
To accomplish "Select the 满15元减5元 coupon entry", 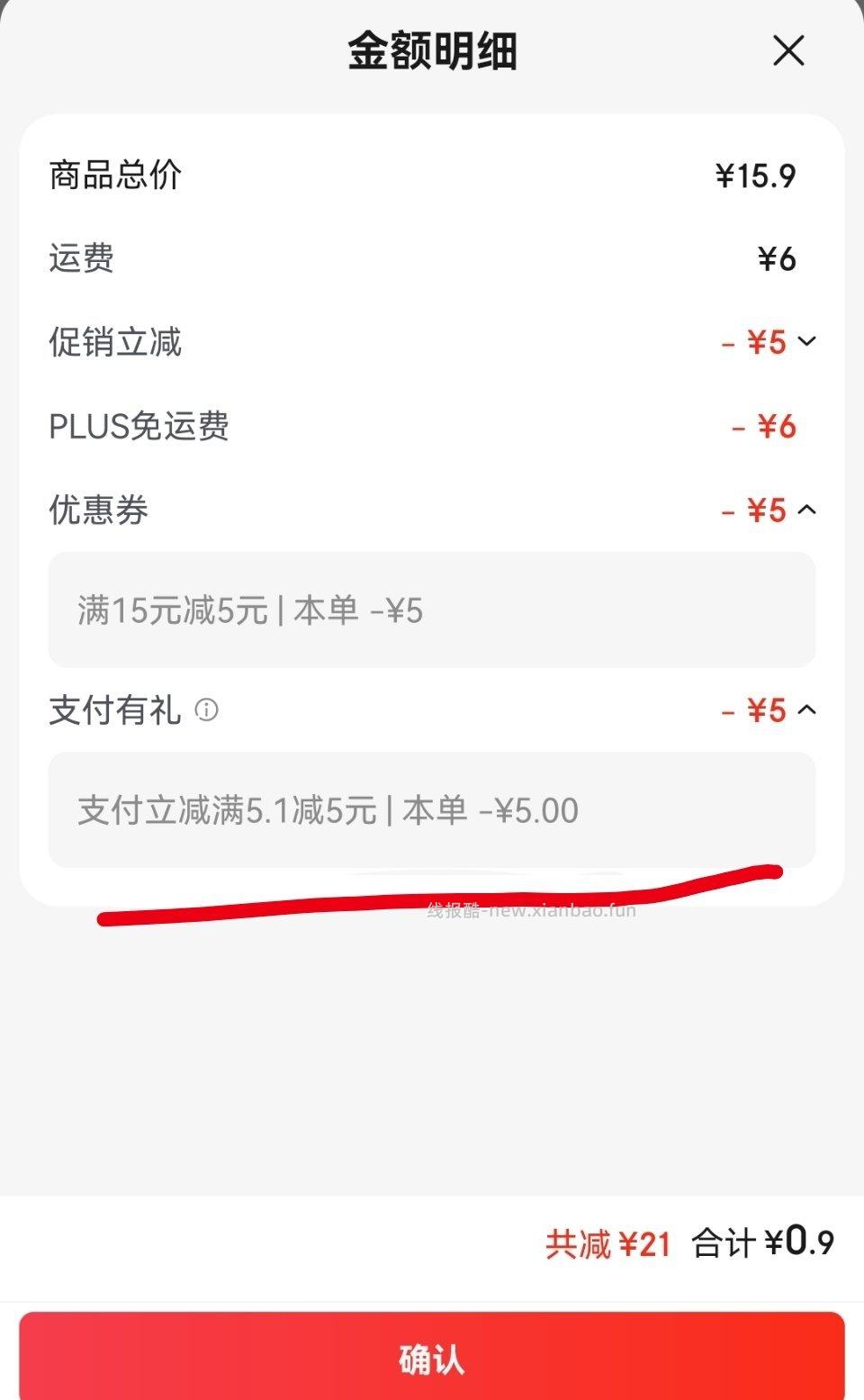I will coord(432,610).
